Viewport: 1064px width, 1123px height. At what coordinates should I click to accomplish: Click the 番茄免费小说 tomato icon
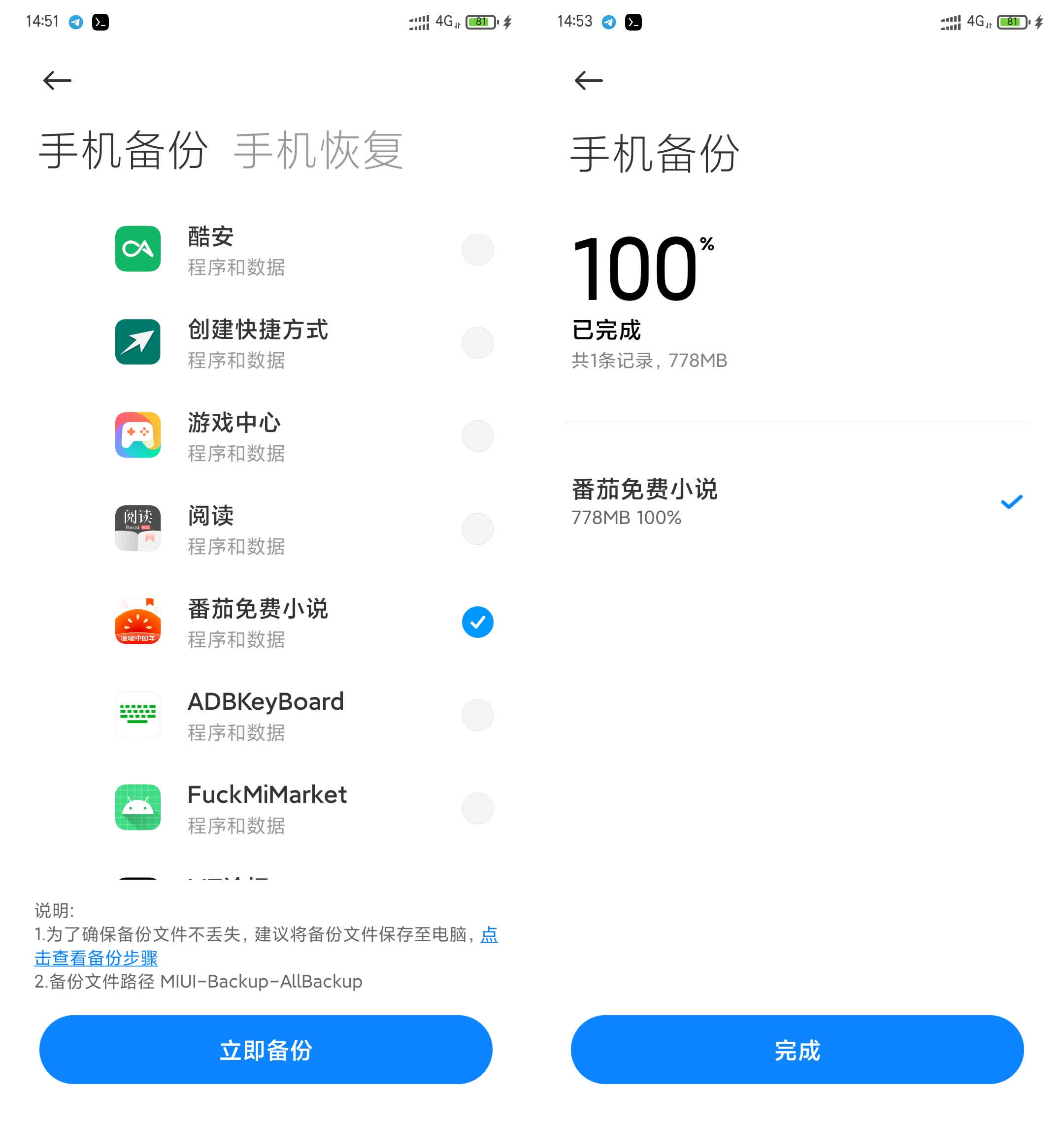coord(138,622)
